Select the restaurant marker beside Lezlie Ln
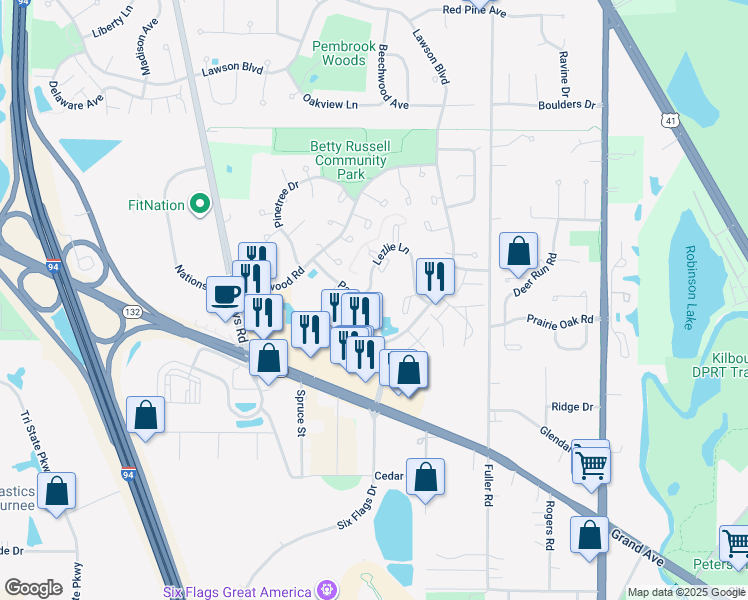The image size is (748, 600). pos(434,276)
